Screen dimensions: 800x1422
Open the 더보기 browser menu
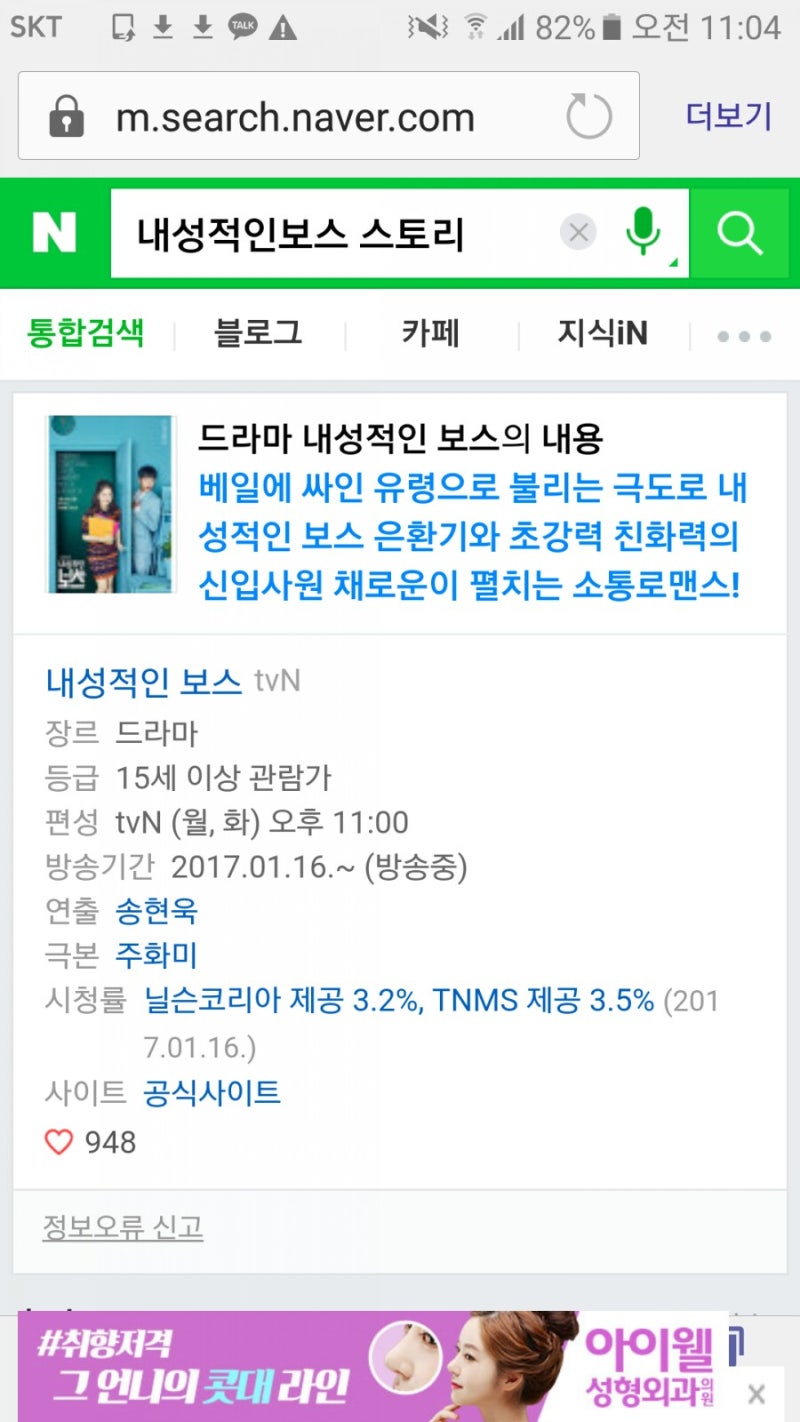[x=728, y=116]
